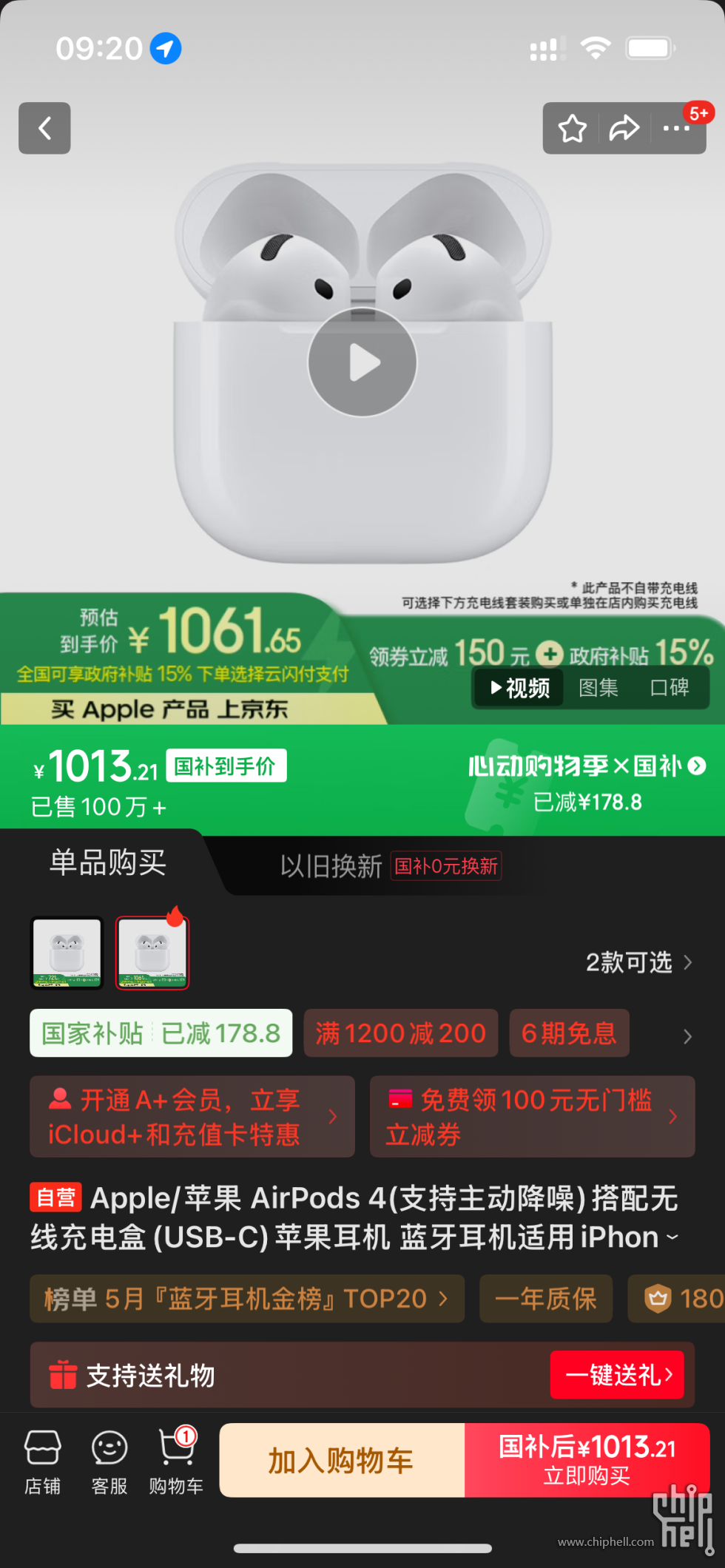Viewport: 725px width, 1568px height.
Task: Open the 店铺 store page
Action: pos(43,1461)
